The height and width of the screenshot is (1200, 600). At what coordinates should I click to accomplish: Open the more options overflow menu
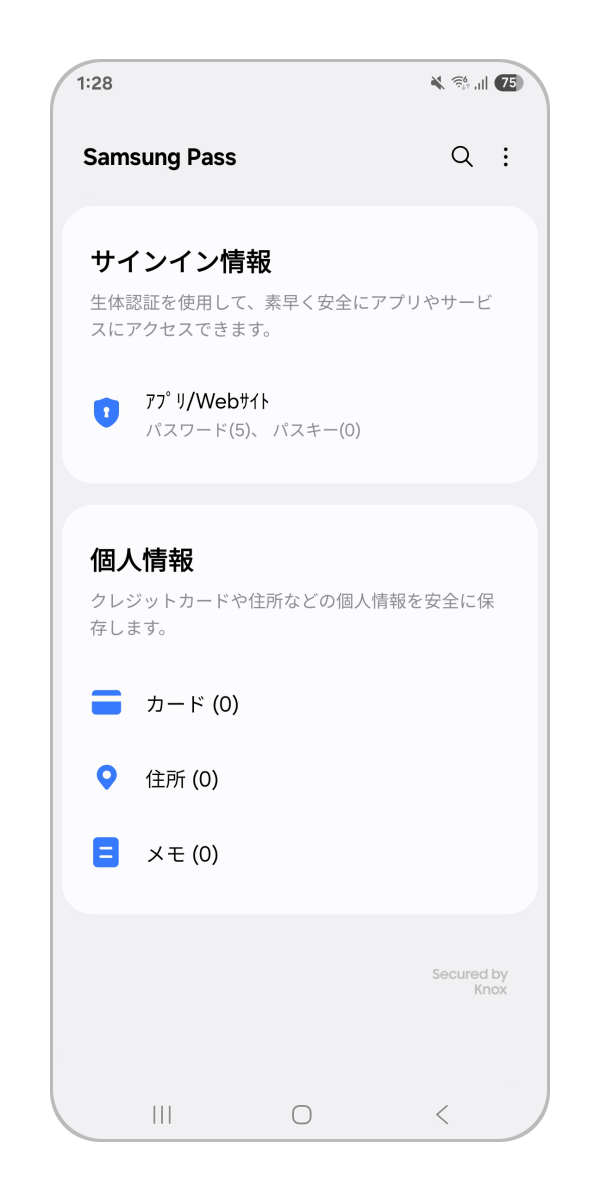pos(506,157)
